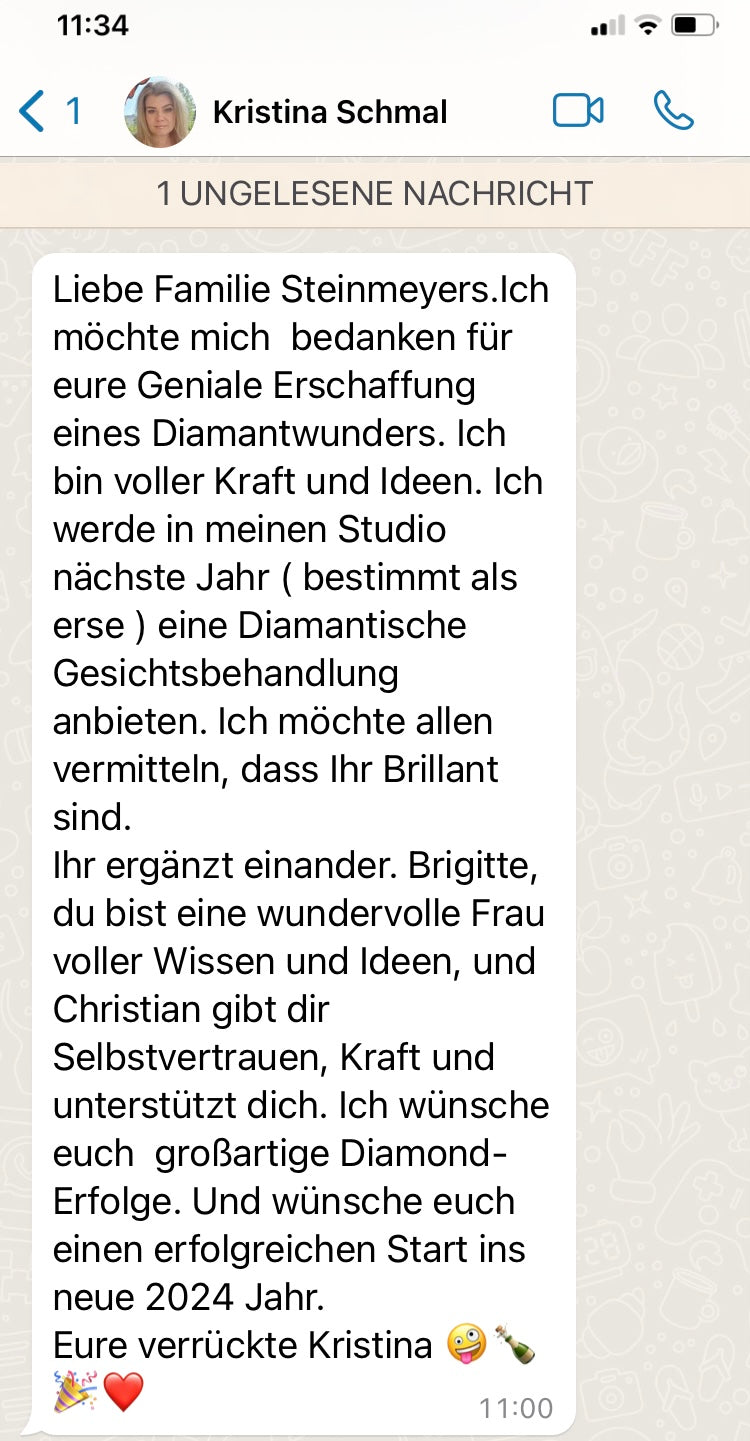Start a video call with Kristina Schmal

pos(578,111)
